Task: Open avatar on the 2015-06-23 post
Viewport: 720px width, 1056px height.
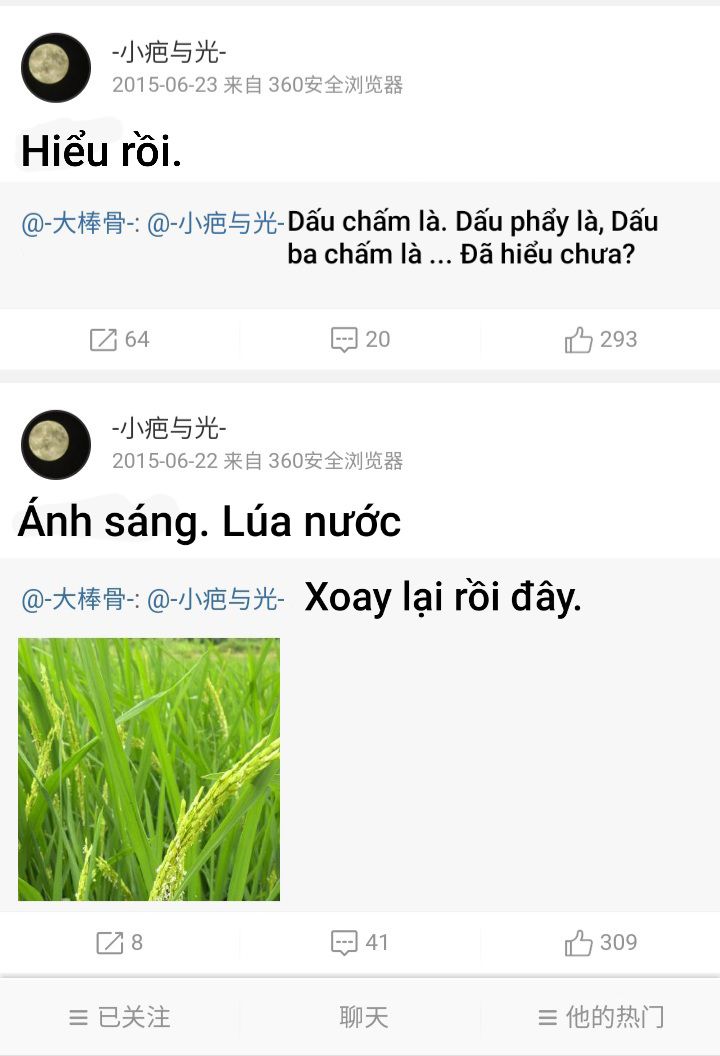Action: pyautogui.click(x=56, y=67)
